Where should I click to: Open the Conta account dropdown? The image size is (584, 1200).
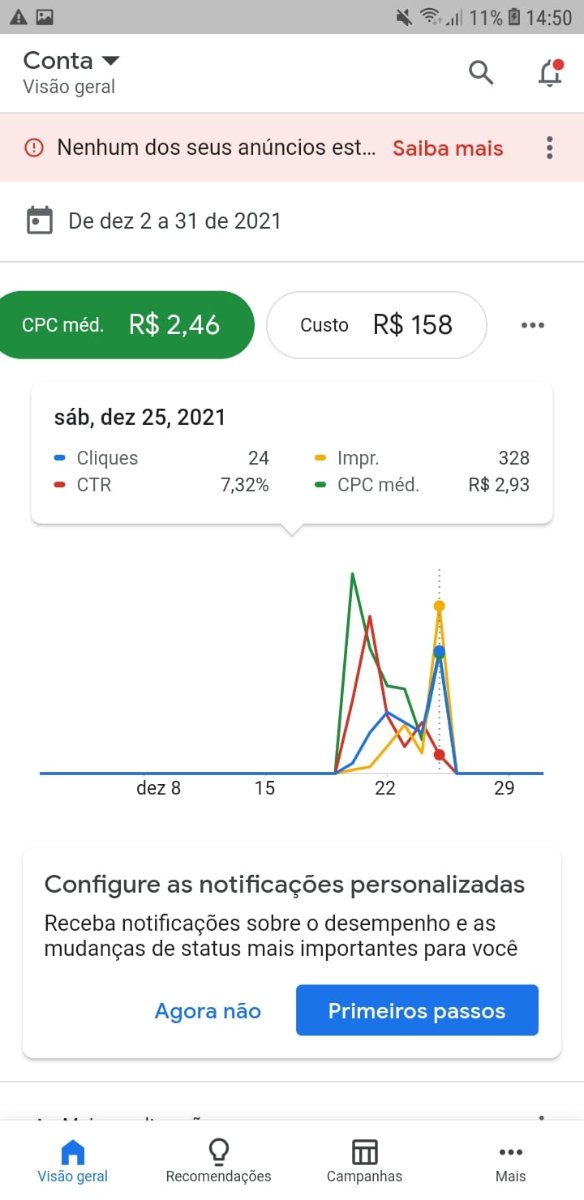coord(71,61)
